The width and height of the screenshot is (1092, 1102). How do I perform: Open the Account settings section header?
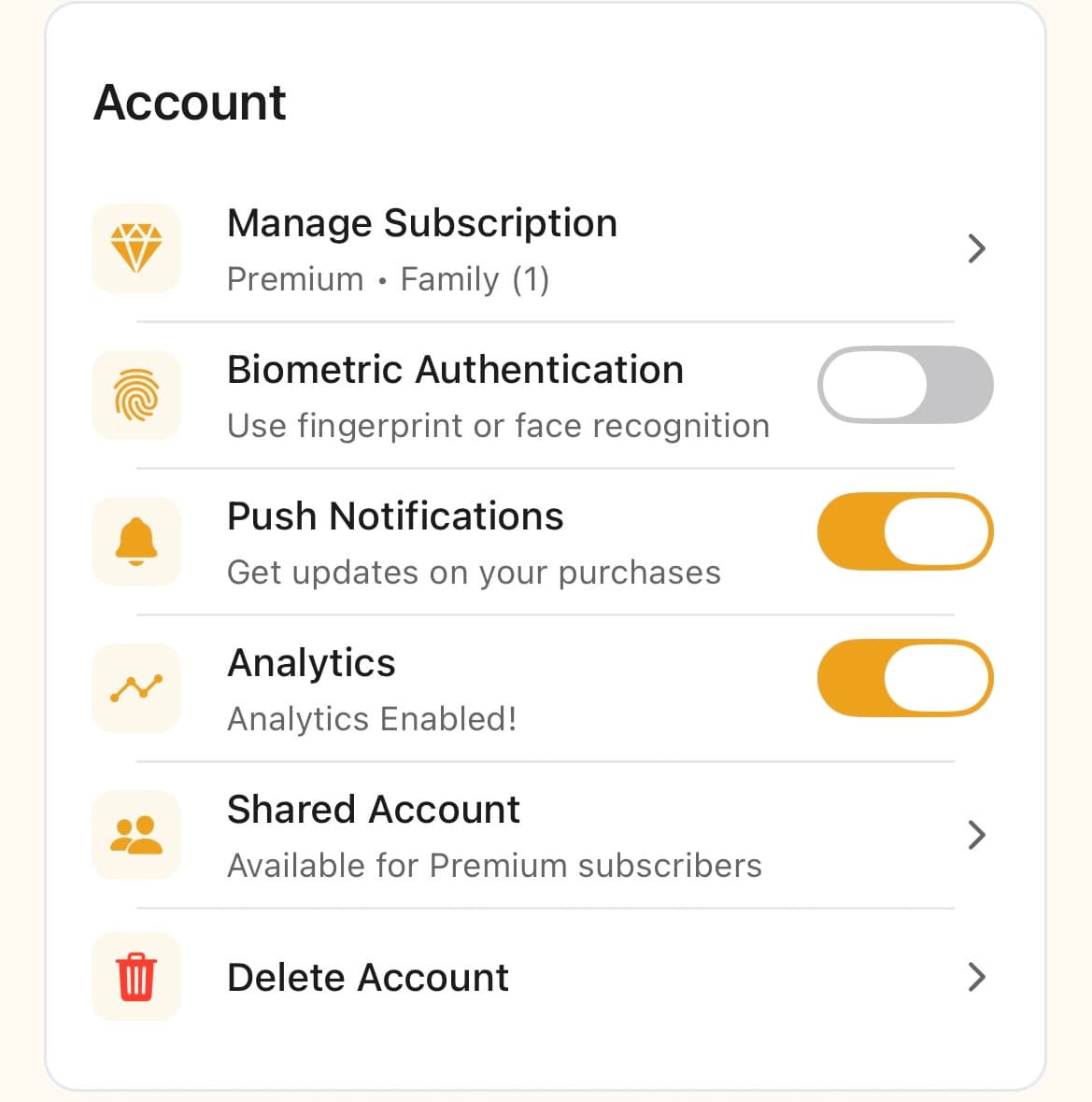coord(189,103)
